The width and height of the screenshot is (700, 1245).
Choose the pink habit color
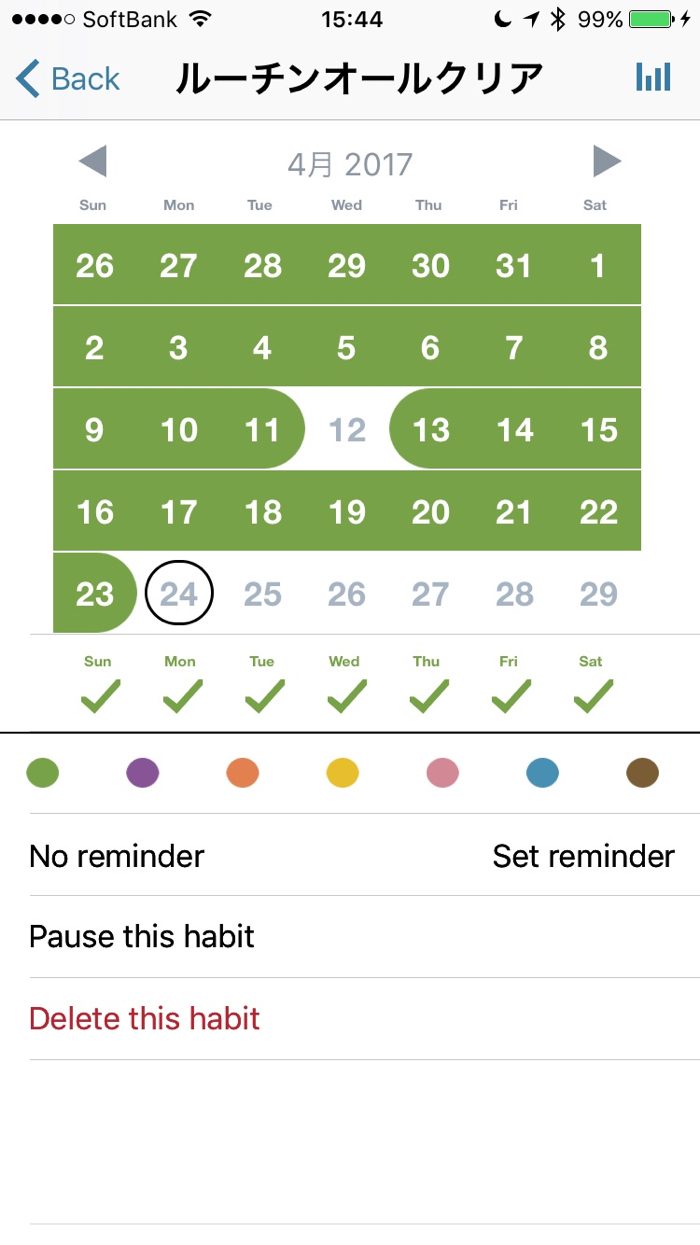click(x=442, y=772)
